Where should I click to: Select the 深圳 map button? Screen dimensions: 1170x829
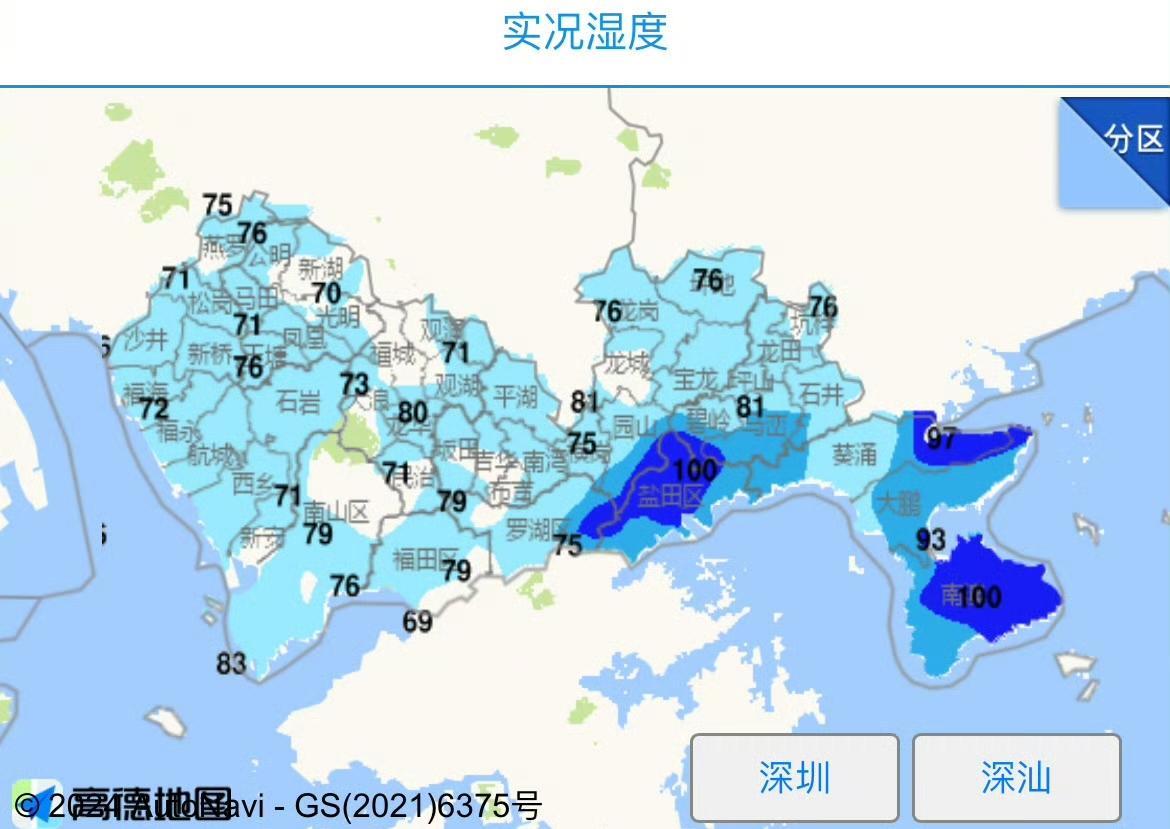click(794, 777)
